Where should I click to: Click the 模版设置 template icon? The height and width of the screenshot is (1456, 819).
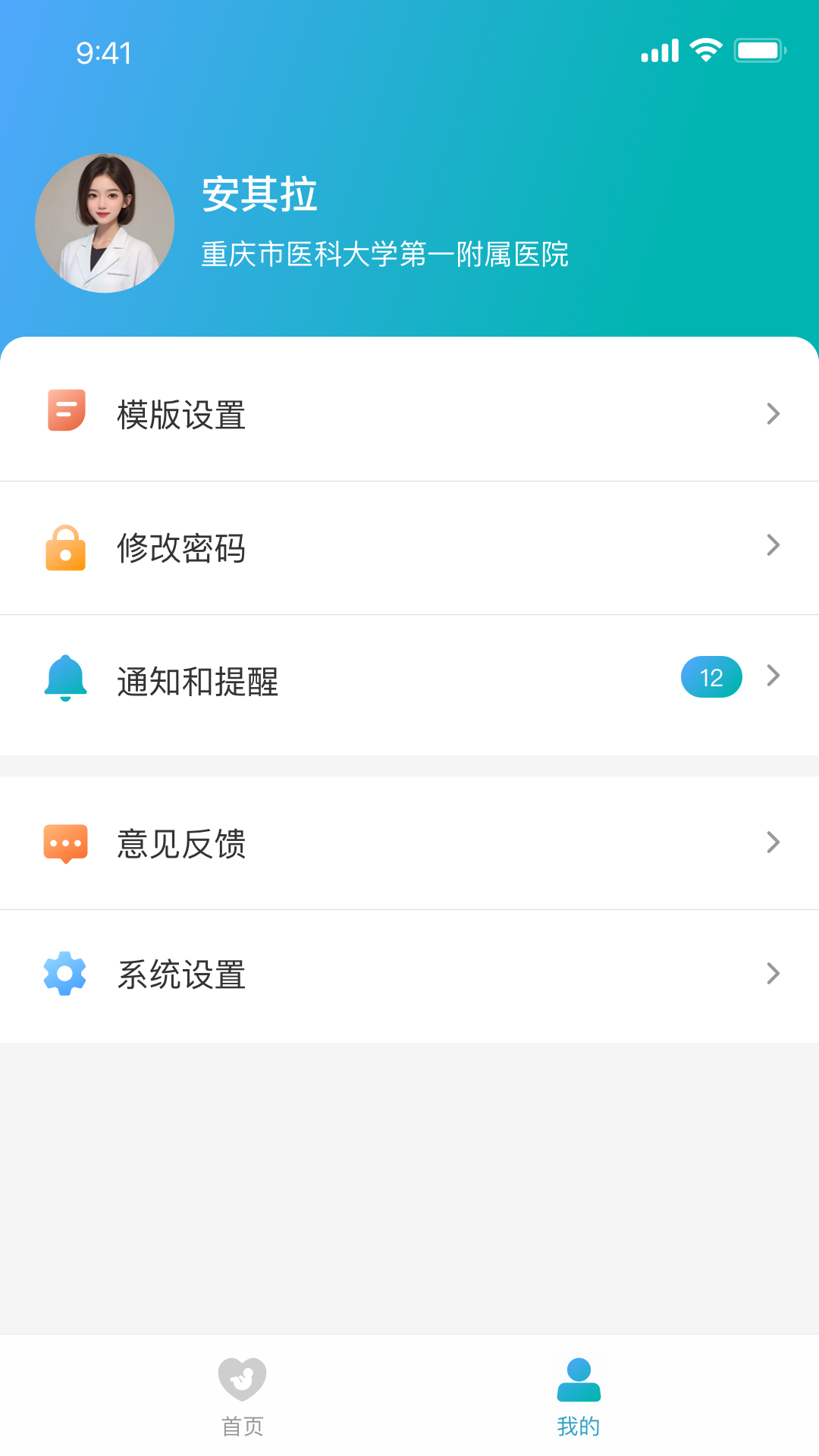[65, 413]
